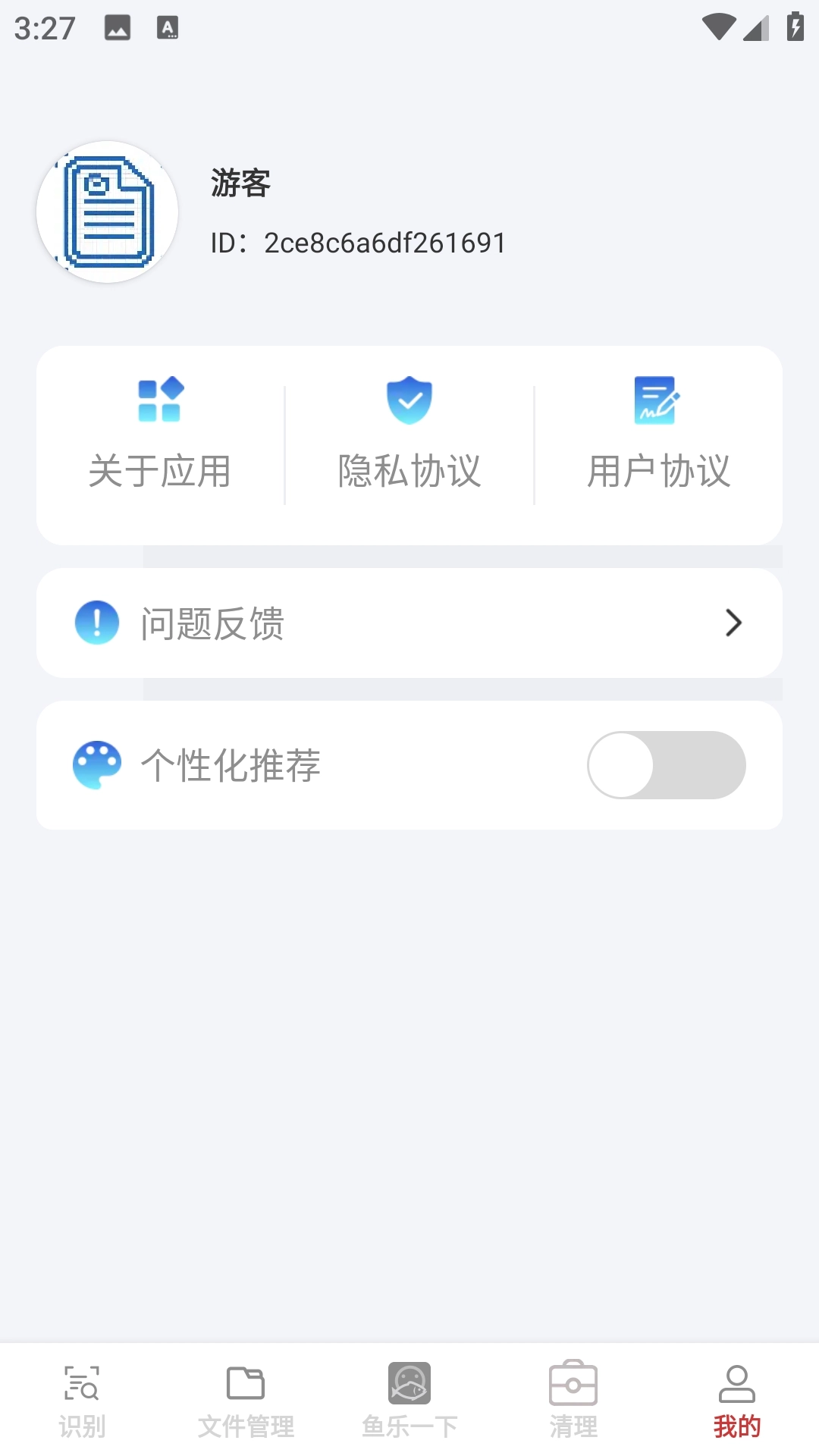Screen dimensions: 819x1456
Task: Click the 问题反馈 exclamation mark icon
Action: point(96,623)
